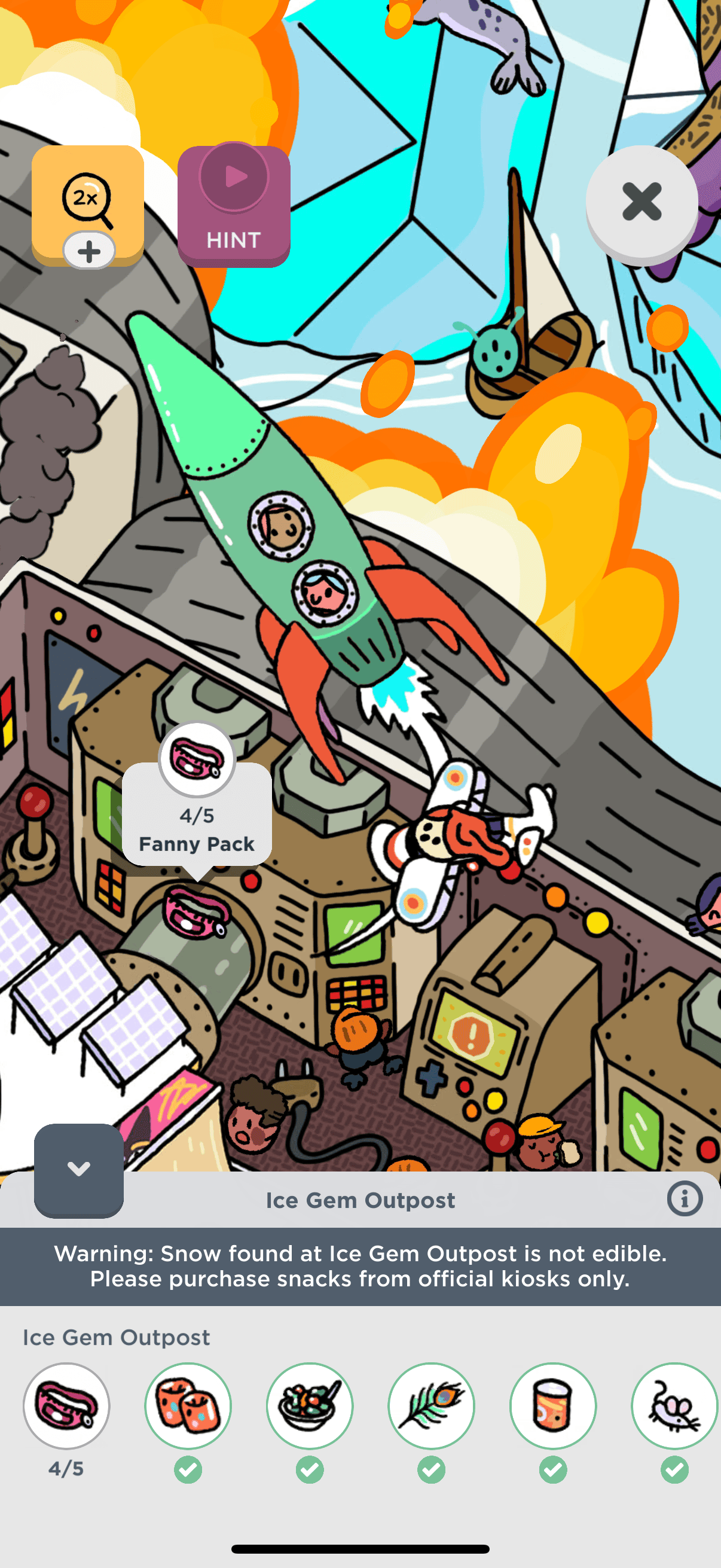Select the completed sushi rolls item
Image resolution: width=721 pixels, height=1568 pixels.
point(188,1406)
